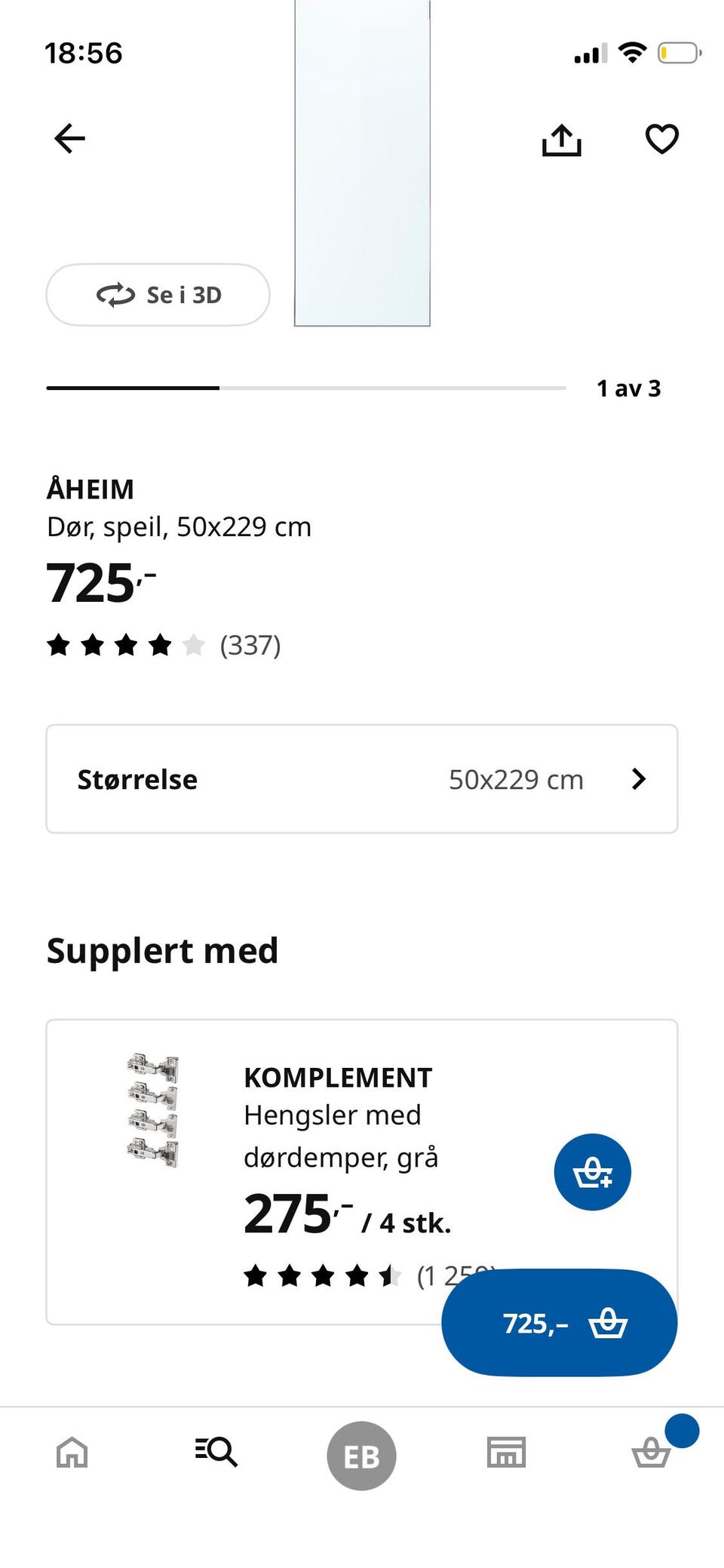724x1568 pixels.
Task: Open the Størrelse size selector
Action: 362,779
